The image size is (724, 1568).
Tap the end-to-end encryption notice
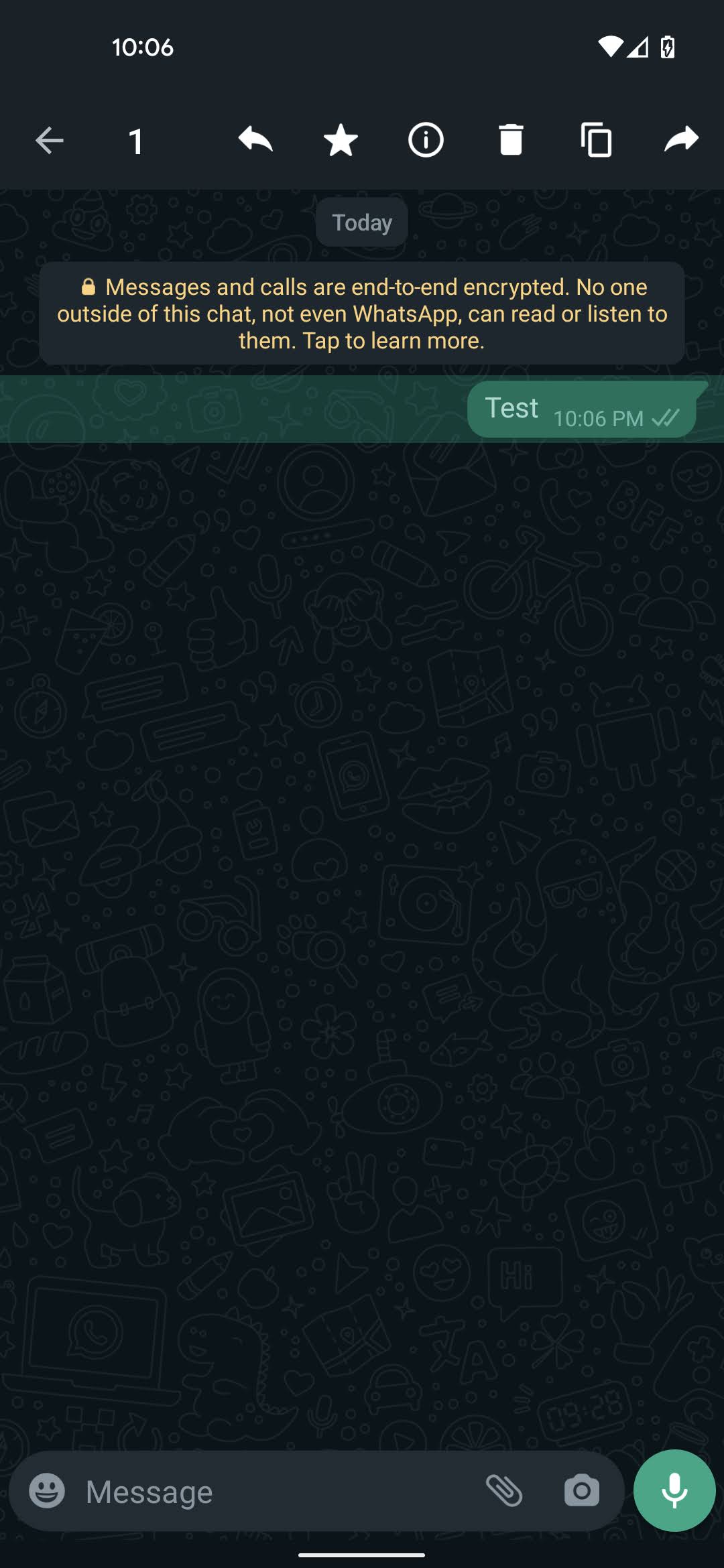[x=362, y=314]
